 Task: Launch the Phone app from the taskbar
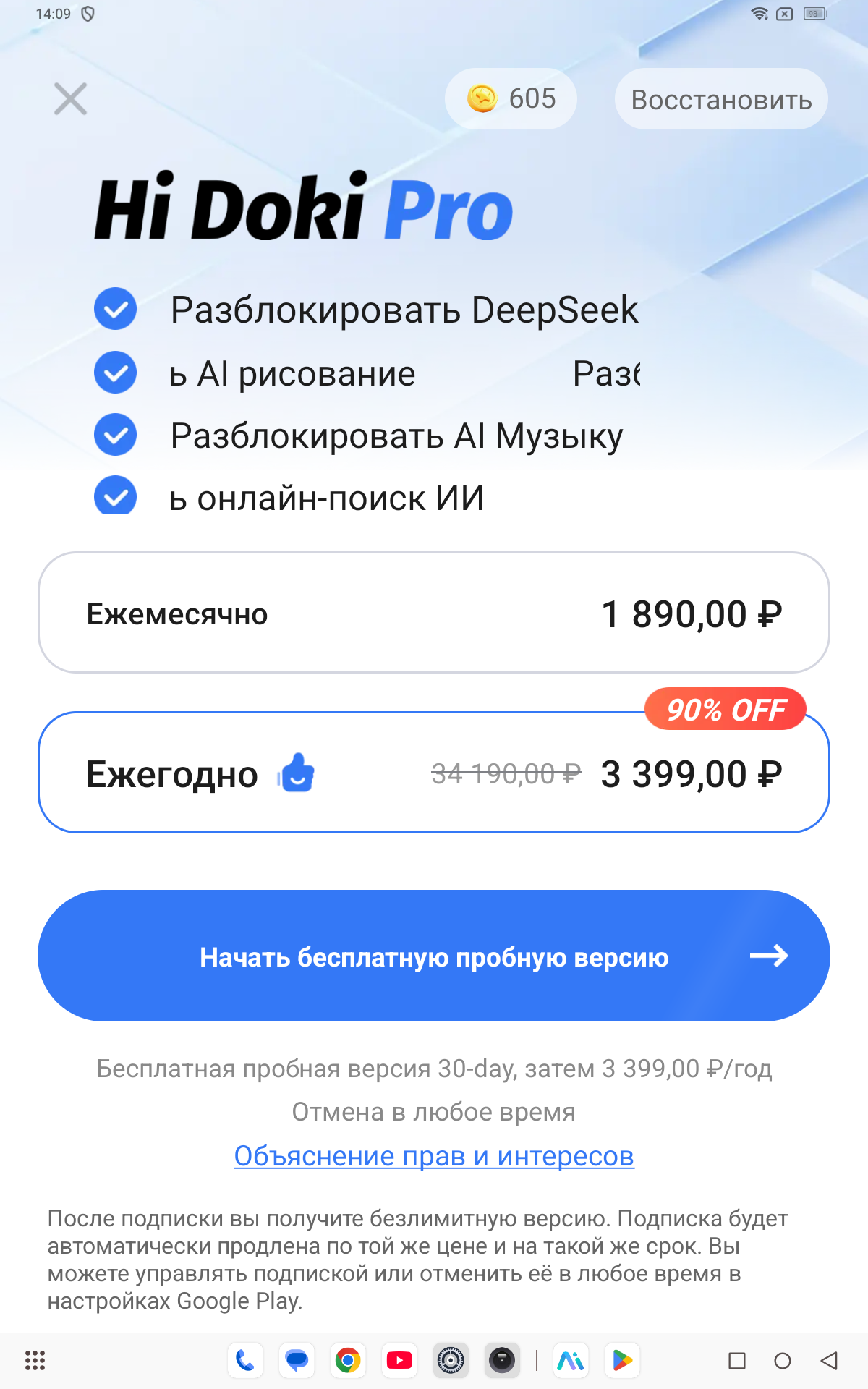(245, 1361)
